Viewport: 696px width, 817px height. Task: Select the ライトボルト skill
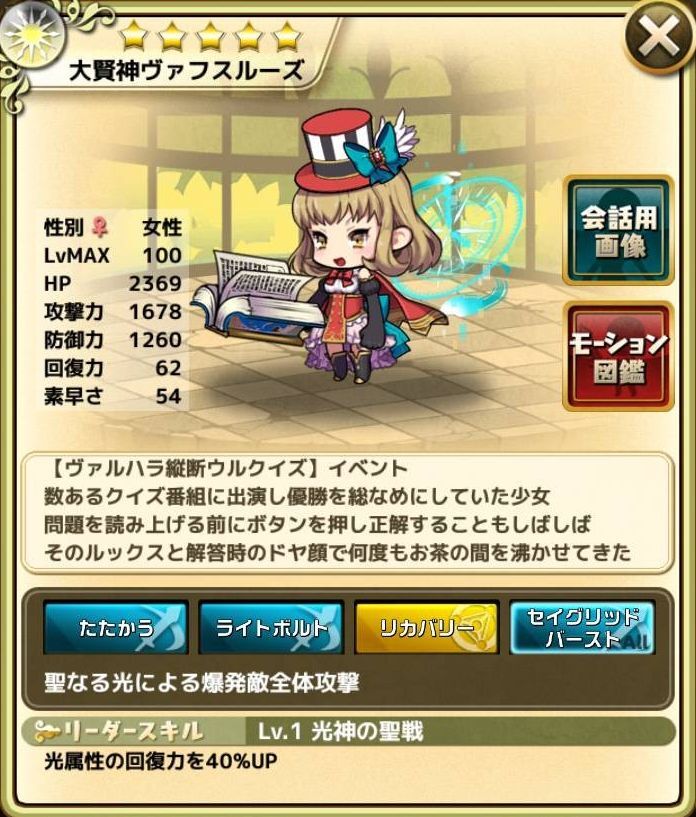point(271,628)
